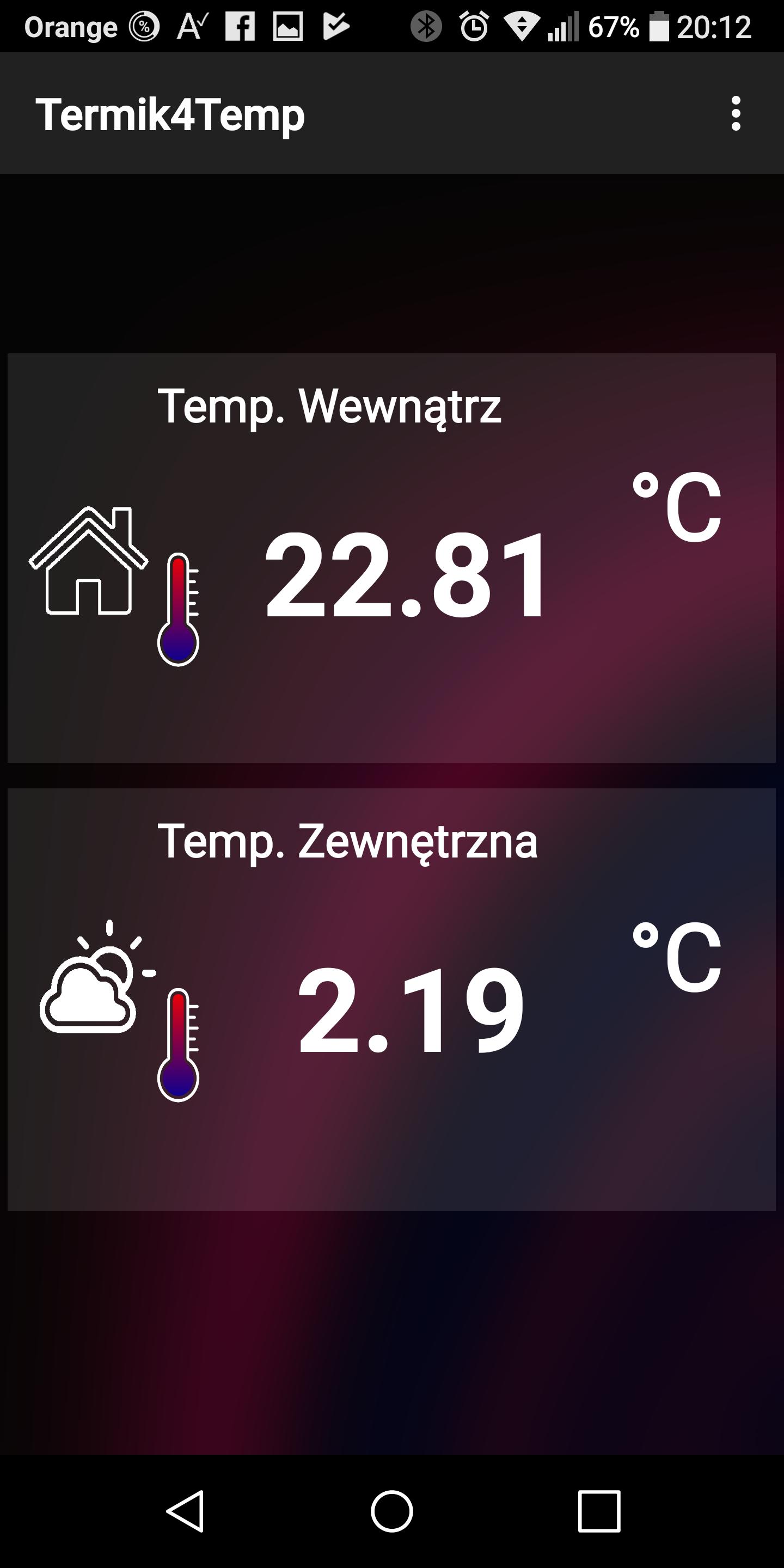Tap the gallery image icon in status bar
The image size is (784, 1568).
[x=287, y=26]
